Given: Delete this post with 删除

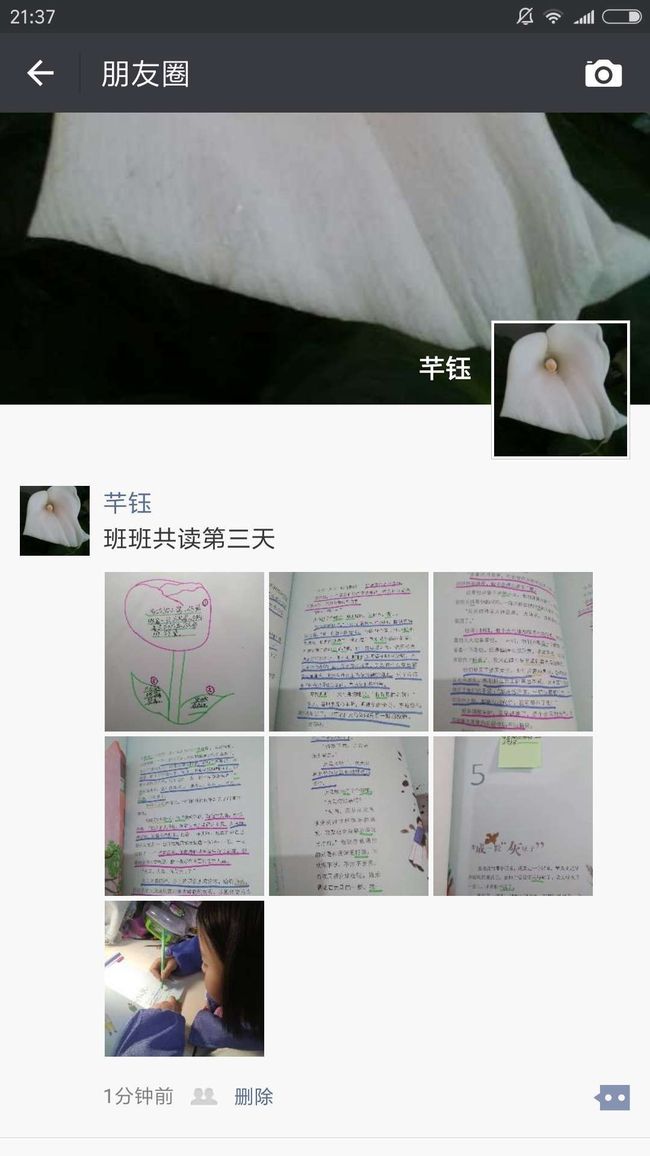Looking at the screenshot, I should coord(254,1096).
